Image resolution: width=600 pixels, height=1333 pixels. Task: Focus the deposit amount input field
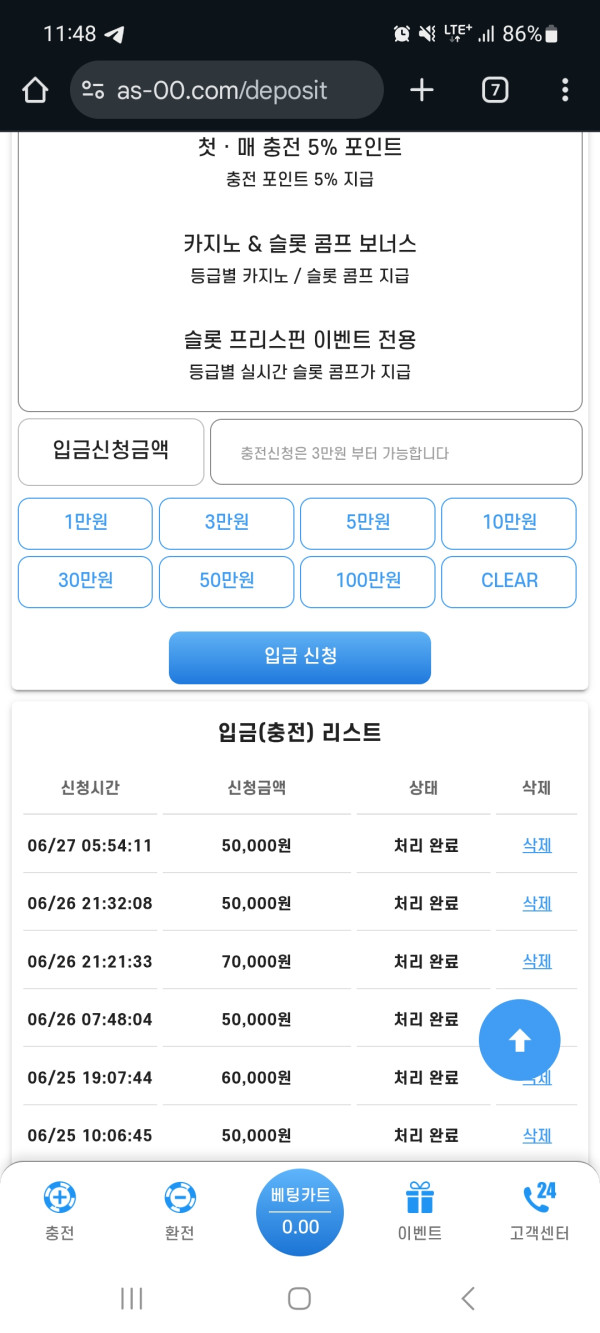[x=396, y=452]
